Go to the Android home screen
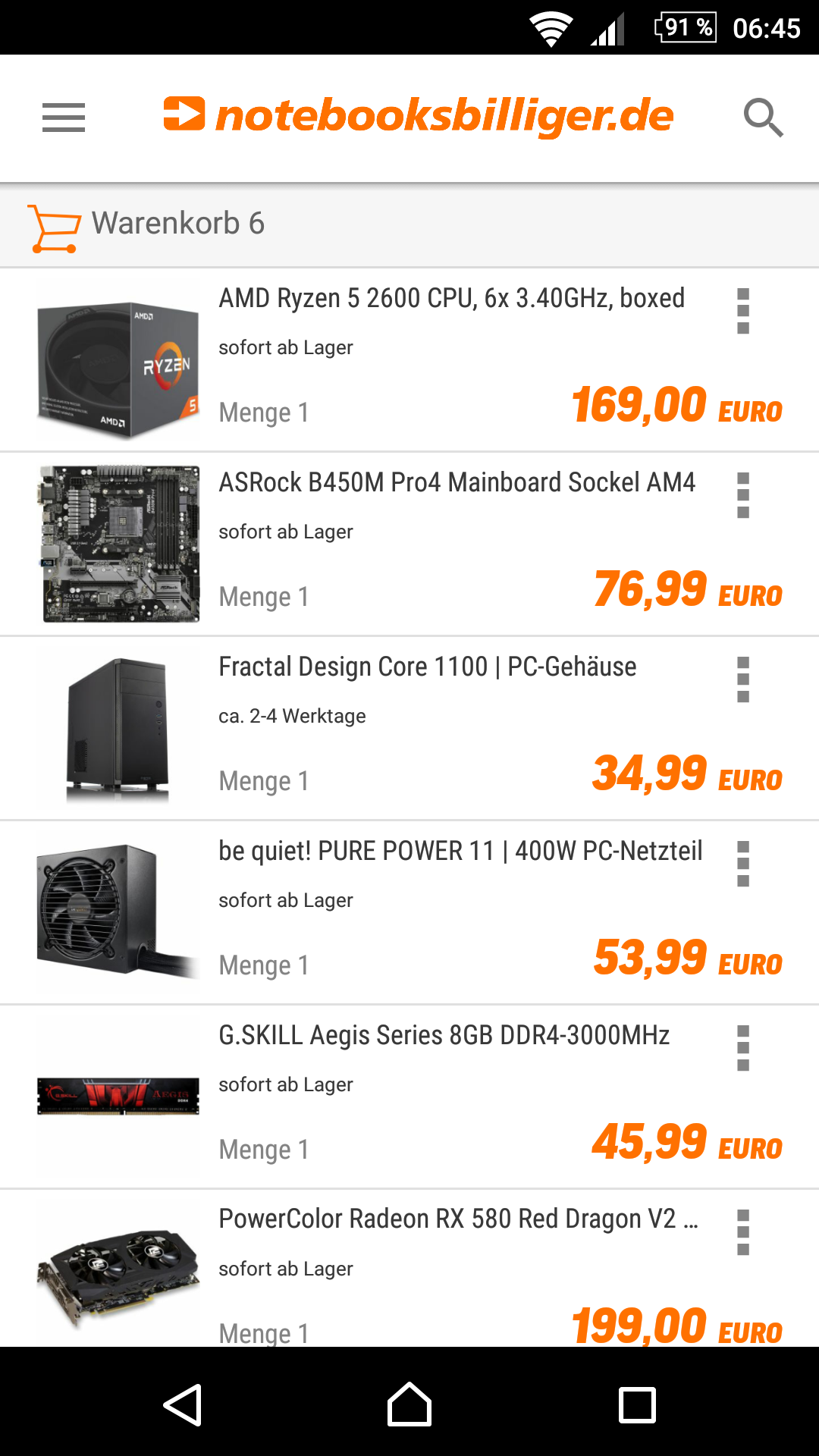The image size is (819, 1456). click(x=409, y=1405)
